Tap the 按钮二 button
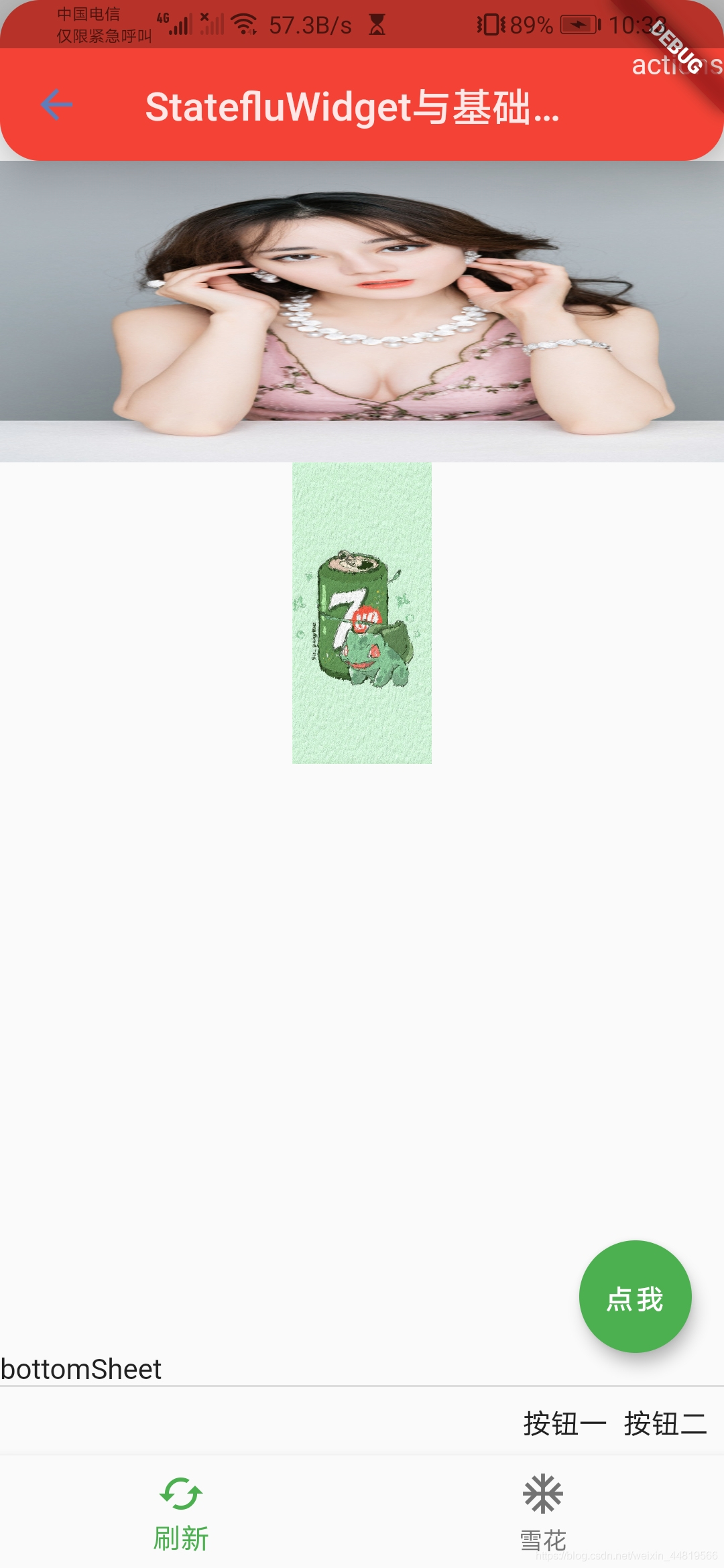Viewport: 724px width, 1568px height. pos(665,1423)
